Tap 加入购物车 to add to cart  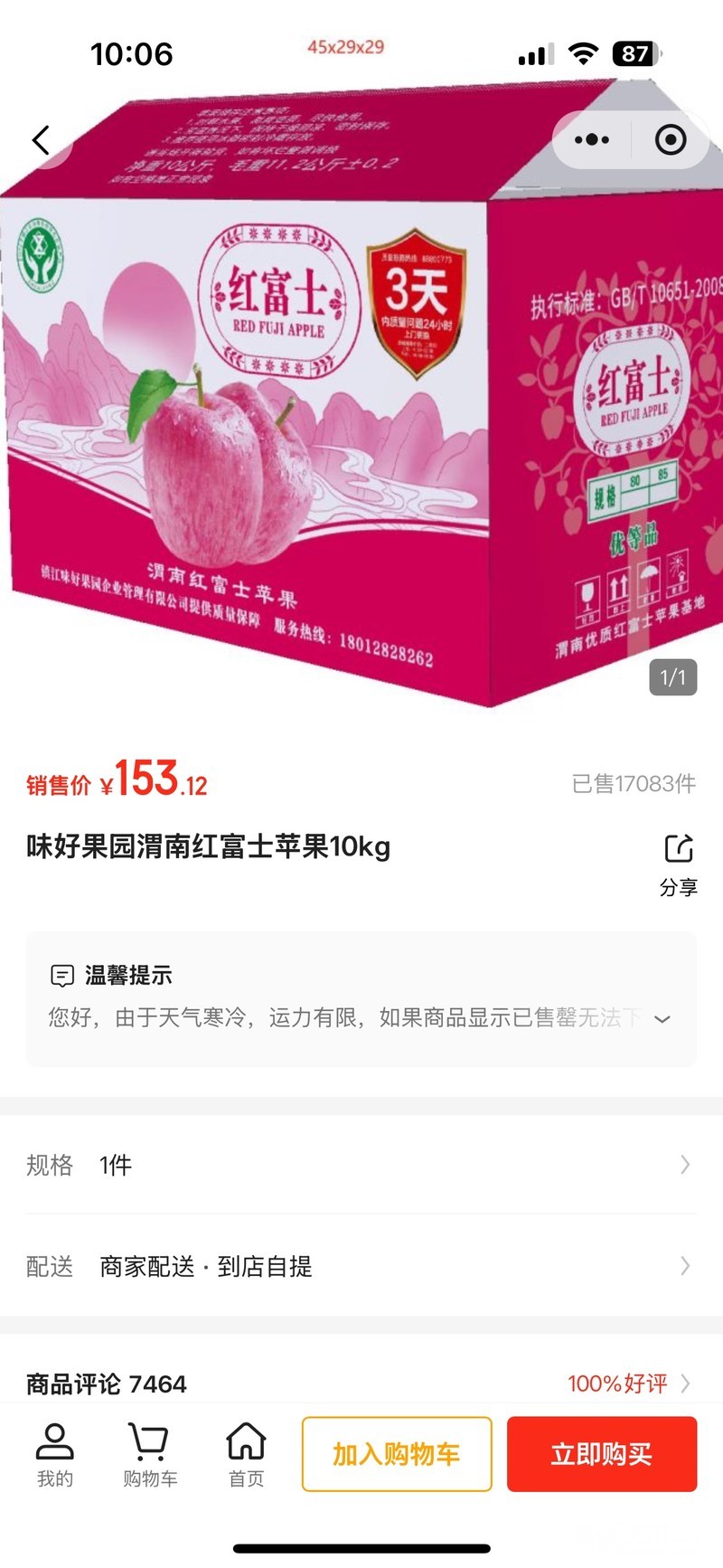(397, 1454)
